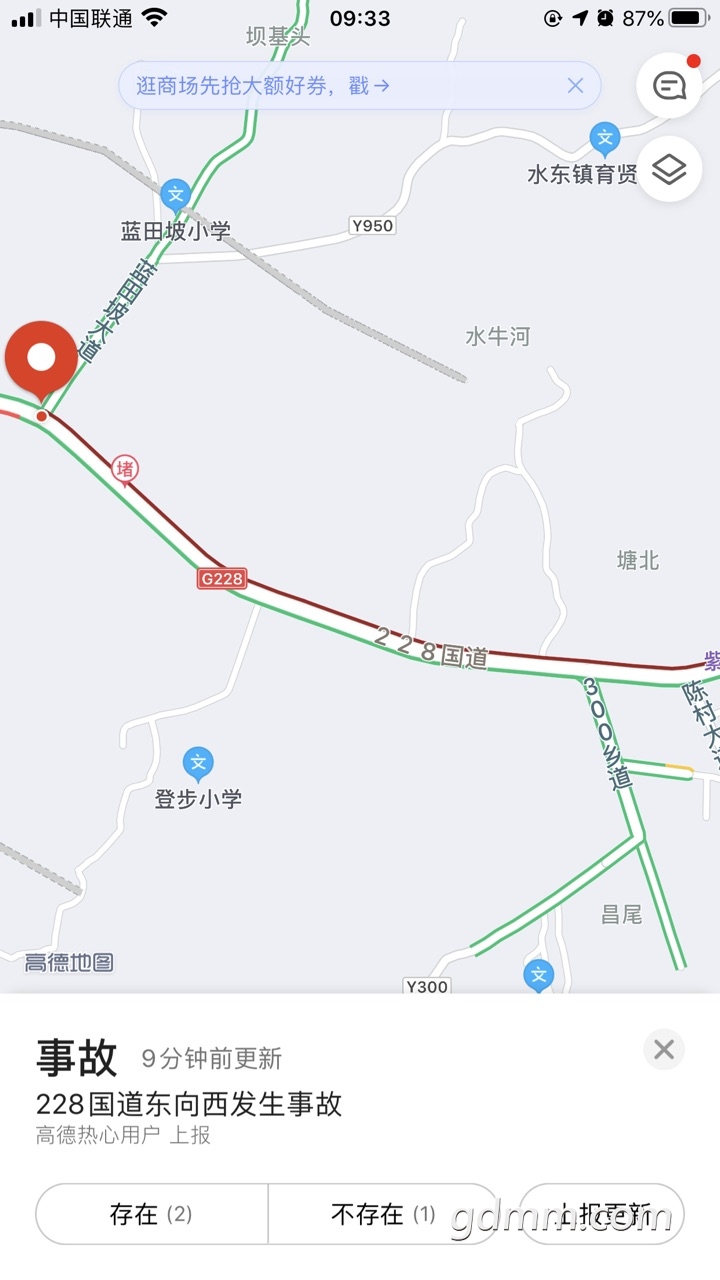The image size is (720, 1280).
Task: Dismiss the coupon banner
Action: tap(575, 86)
